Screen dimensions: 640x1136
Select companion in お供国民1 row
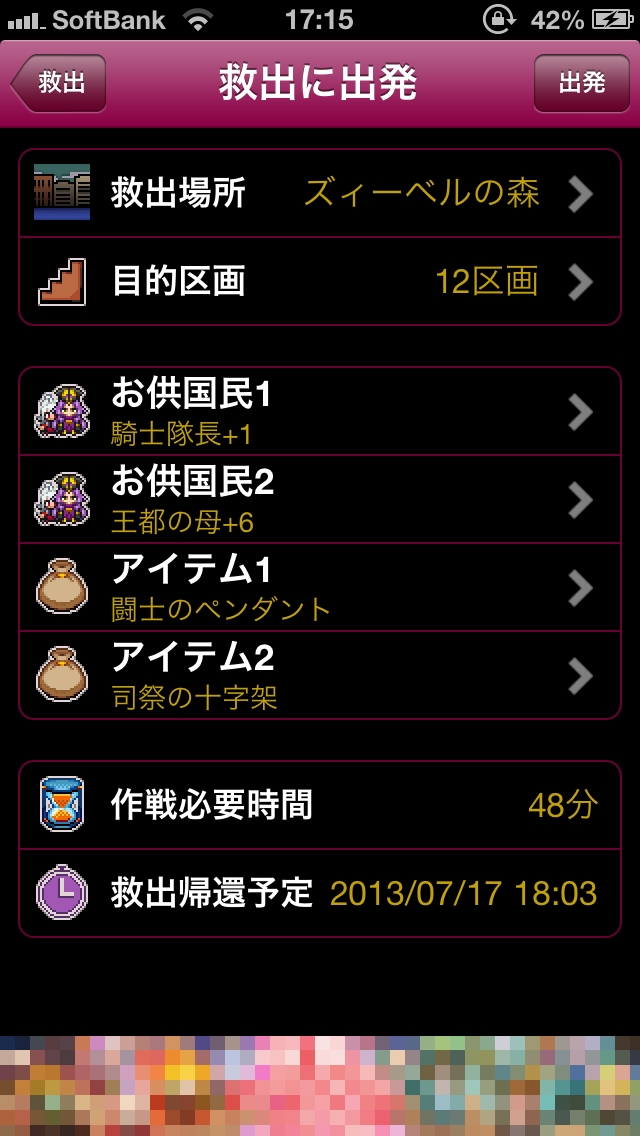pos(320,411)
